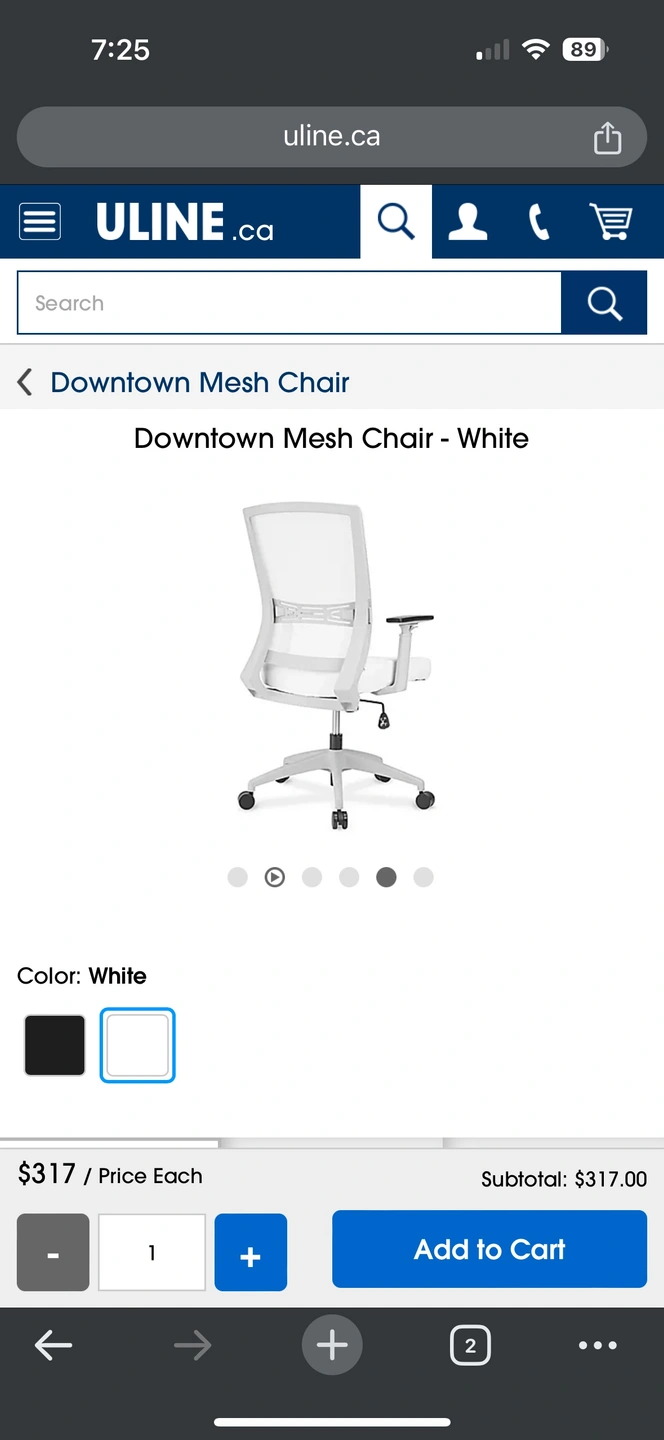Choose the black color swatch
The width and height of the screenshot is (664, 1440).
tap(55, 1045)
